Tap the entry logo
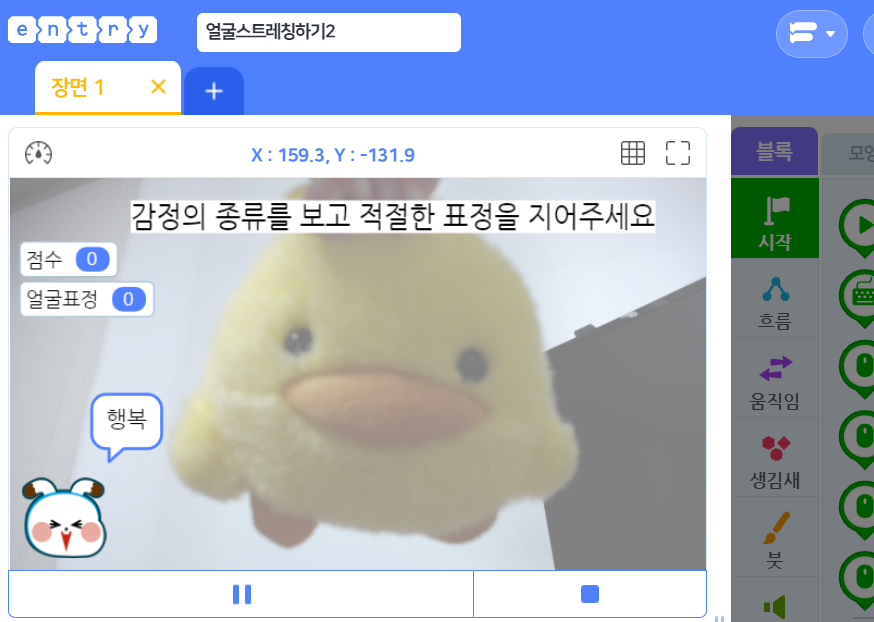Image resolution: width=874 pixels, height=622 pixels. pyautogui.click(x=82, y=30)
